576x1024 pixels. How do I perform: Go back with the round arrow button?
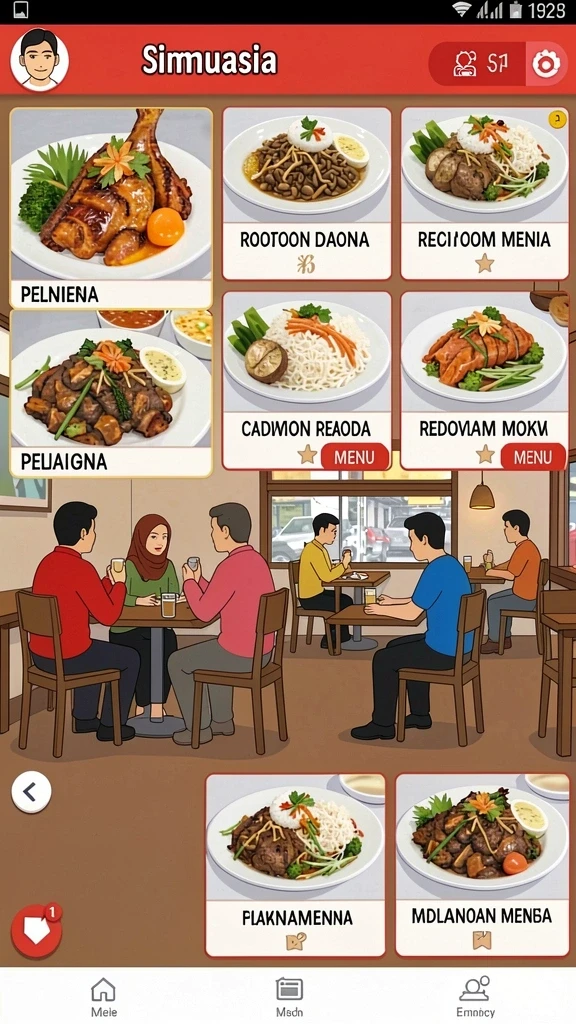31,792
